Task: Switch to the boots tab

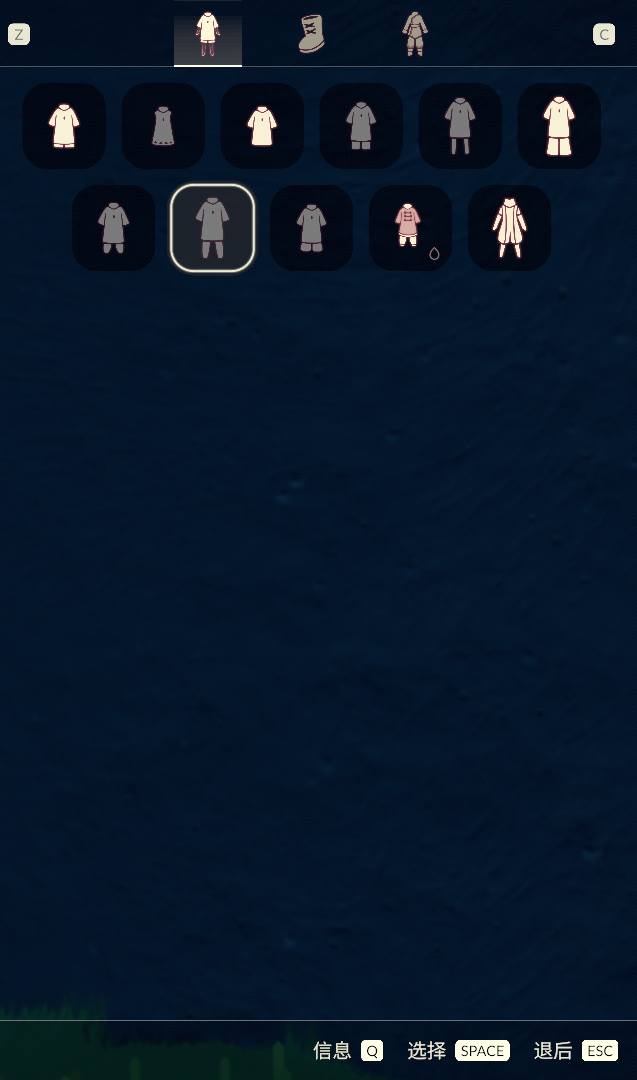Action: click(x=311, y=34)
